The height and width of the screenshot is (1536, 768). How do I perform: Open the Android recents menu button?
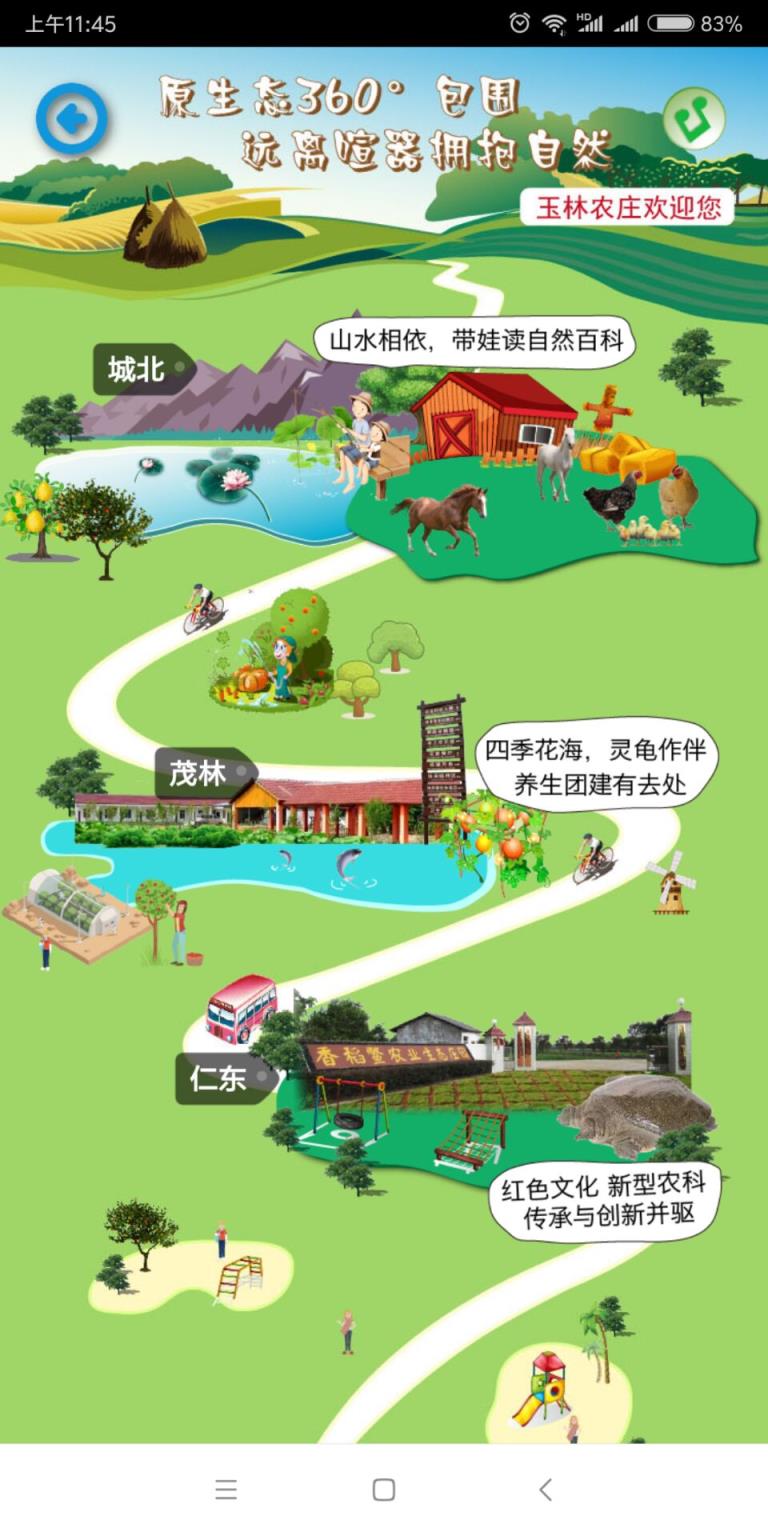click(225, 1488)
